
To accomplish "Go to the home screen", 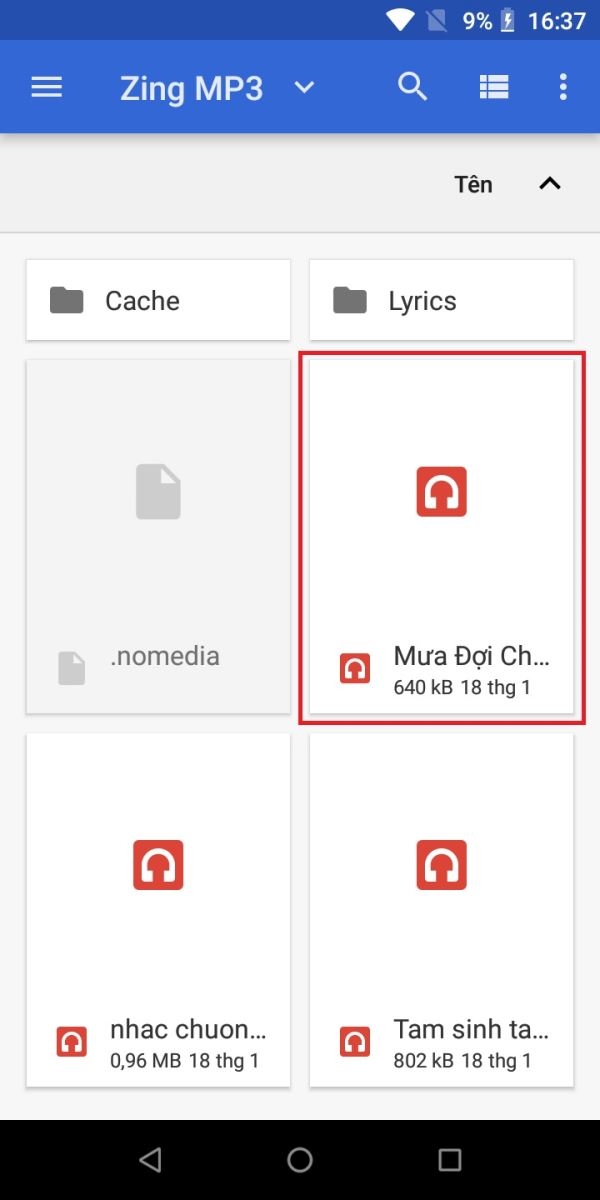I will pyautogui.click(x=300, y=1159).
